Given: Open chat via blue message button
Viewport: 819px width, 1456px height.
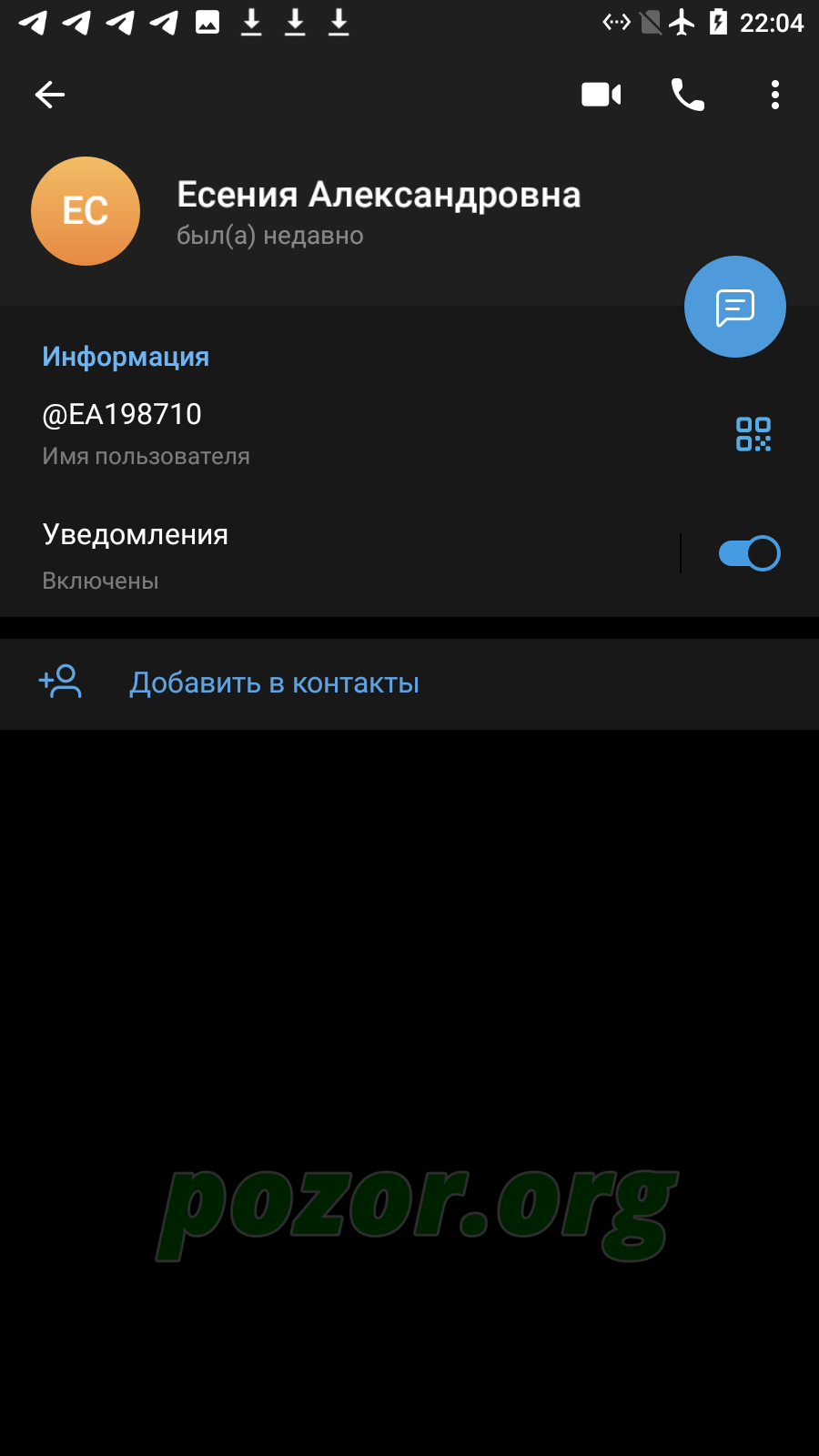Looking at the screenshot, I should click(735, 307).
